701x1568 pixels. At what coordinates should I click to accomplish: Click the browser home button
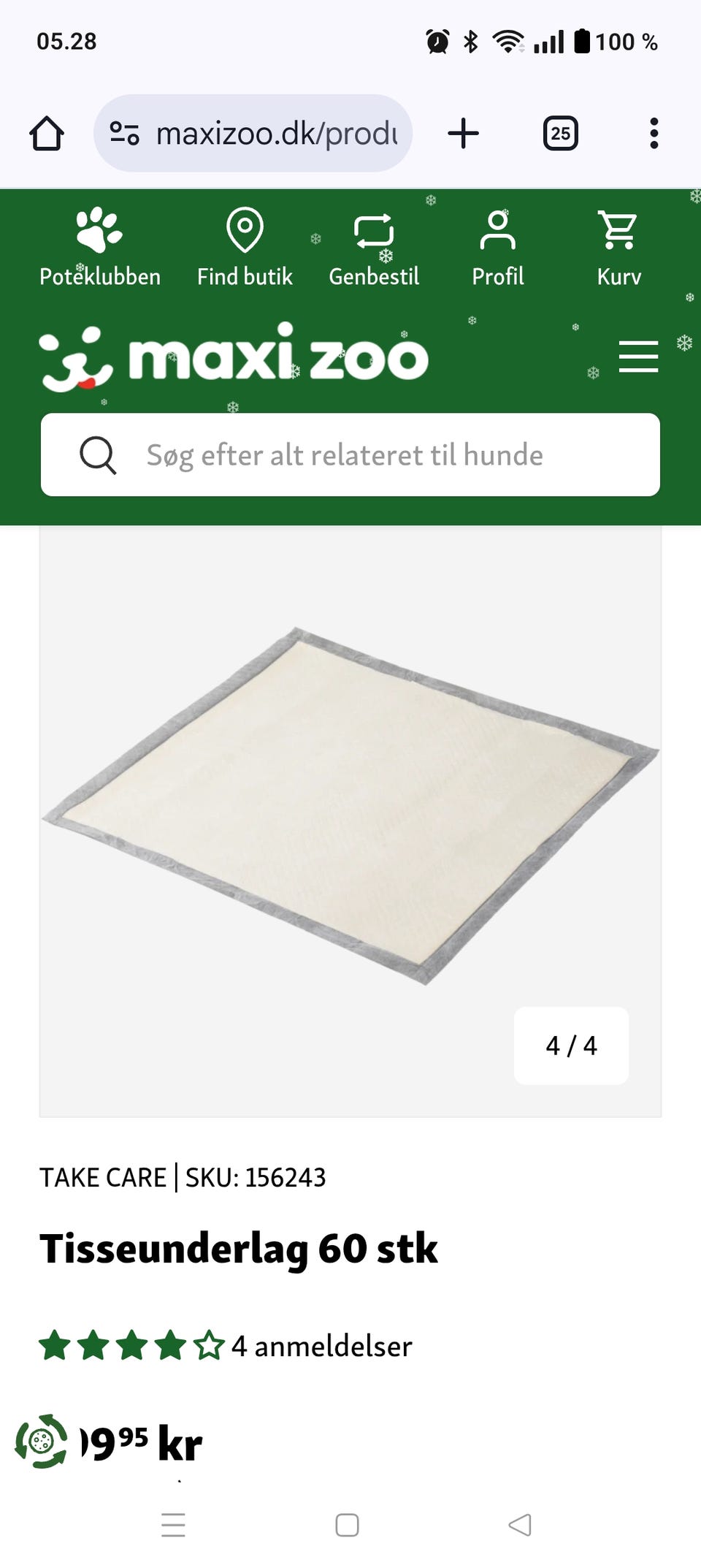[x=46, y=132]
